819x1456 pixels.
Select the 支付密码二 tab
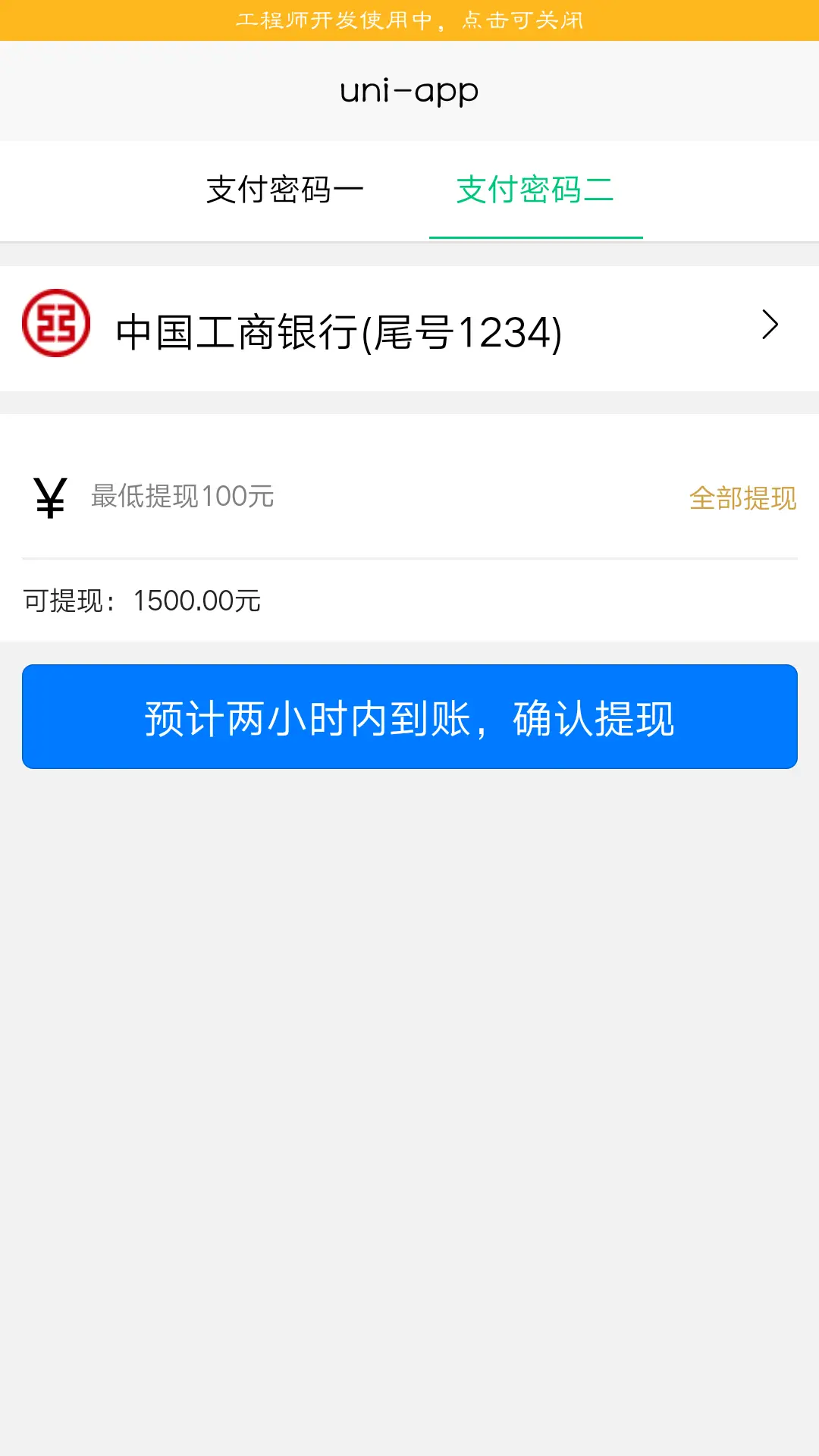click(535, 190)
